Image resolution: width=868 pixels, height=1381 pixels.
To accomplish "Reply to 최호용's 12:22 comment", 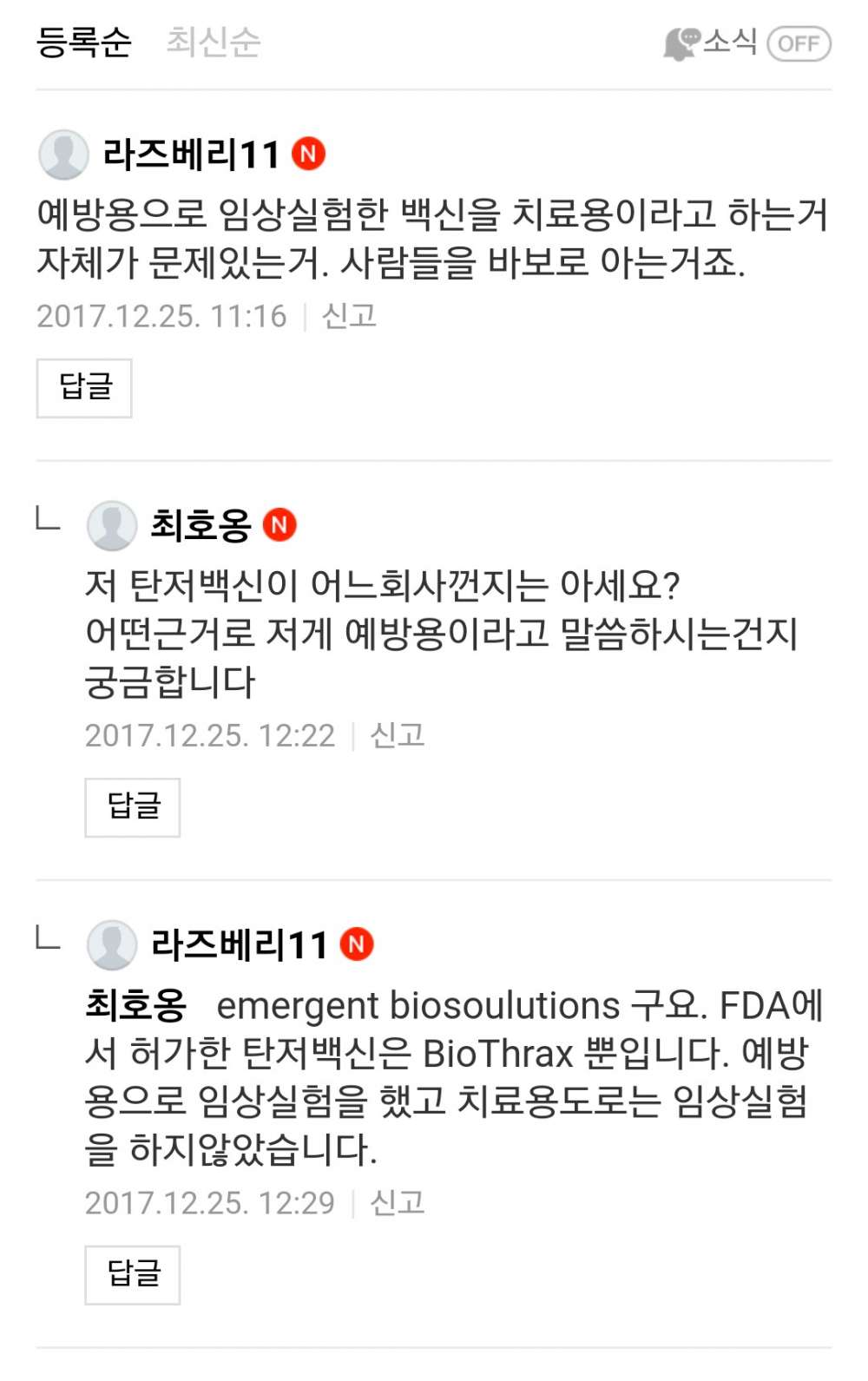I will (133, 807).
